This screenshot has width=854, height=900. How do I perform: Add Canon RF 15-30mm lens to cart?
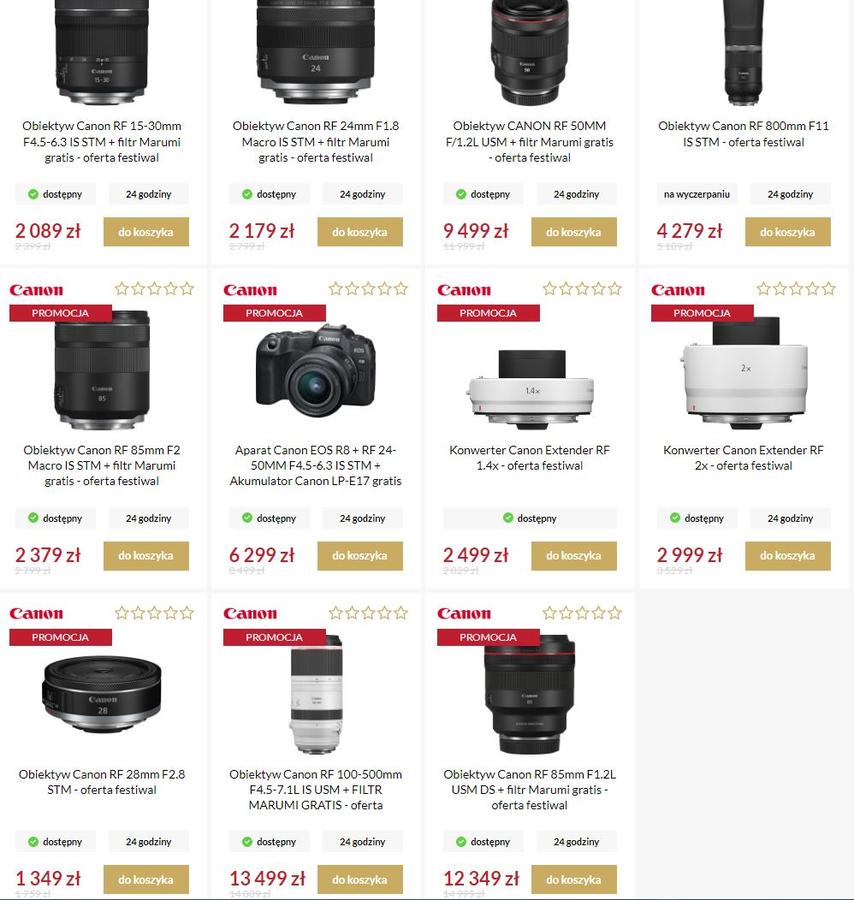(x=145, y=232)
